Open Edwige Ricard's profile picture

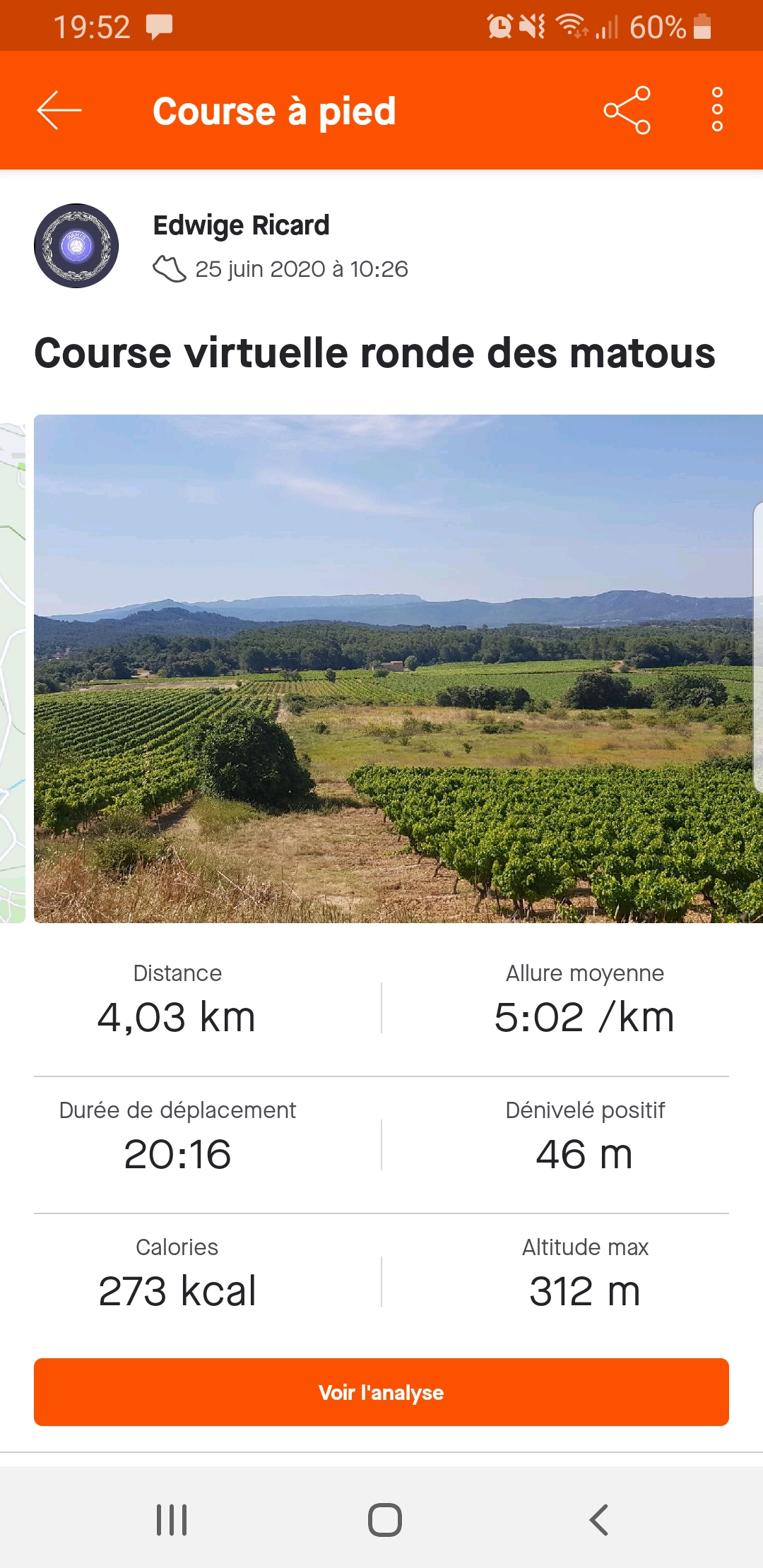click(76, 246)
